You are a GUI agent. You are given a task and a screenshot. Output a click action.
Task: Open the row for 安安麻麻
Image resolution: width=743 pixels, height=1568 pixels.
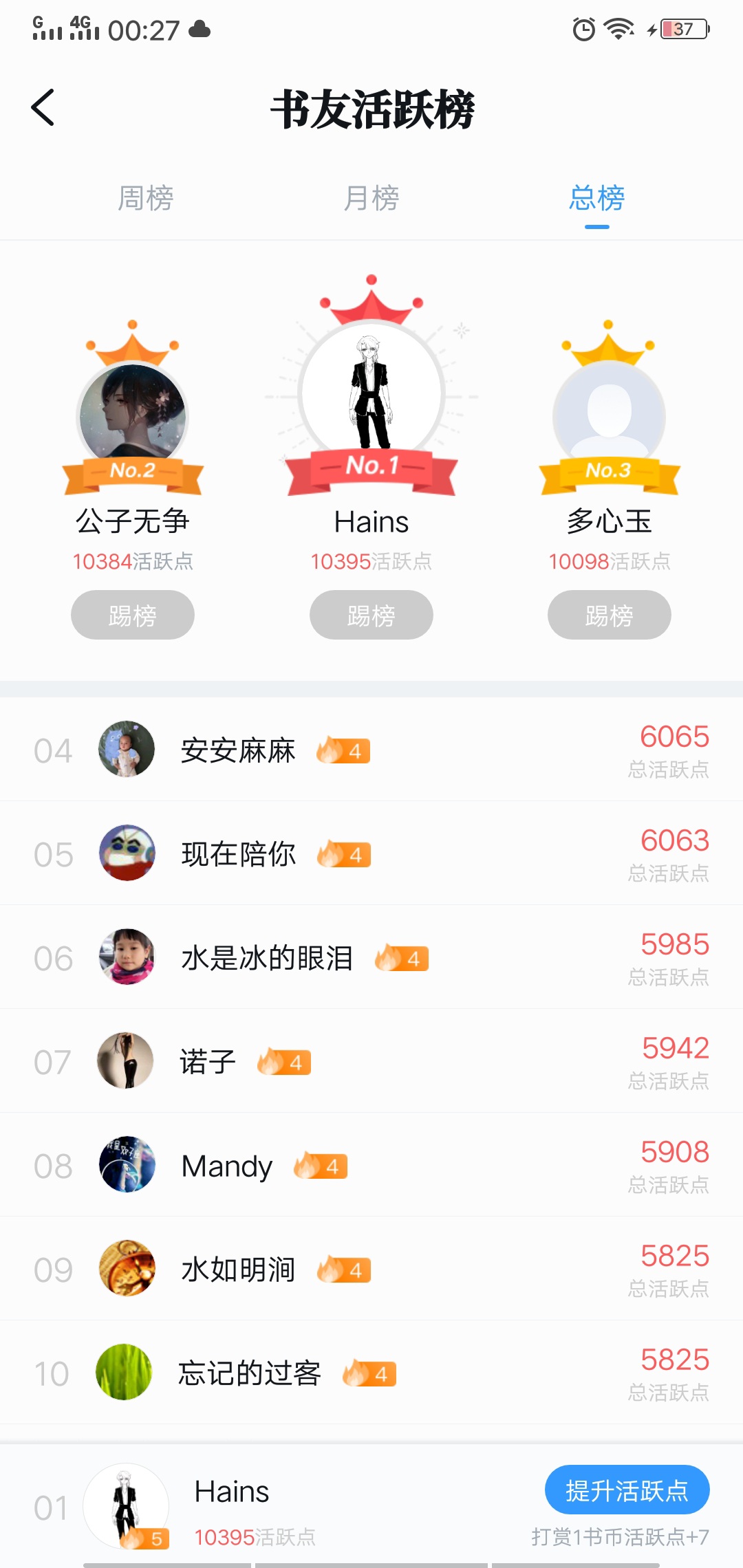coord(371,750)
